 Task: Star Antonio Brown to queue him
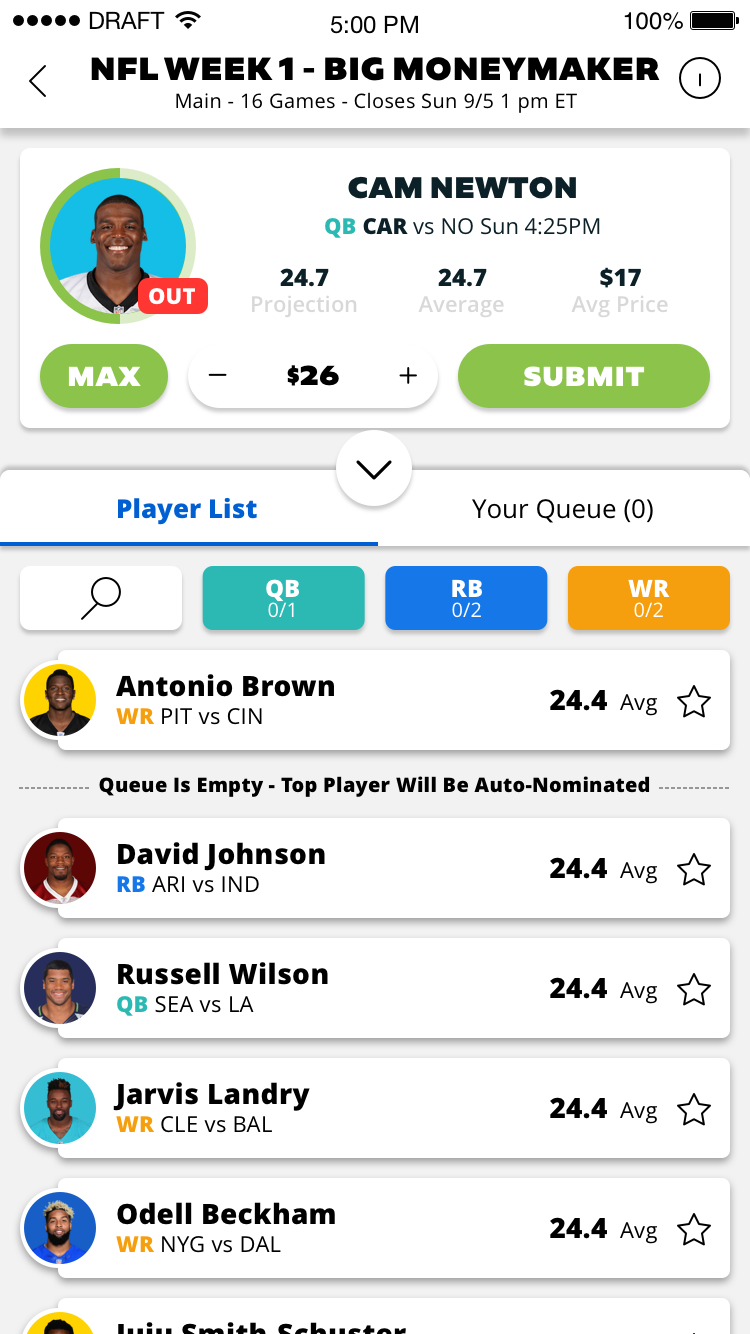[x=693, y=702]
